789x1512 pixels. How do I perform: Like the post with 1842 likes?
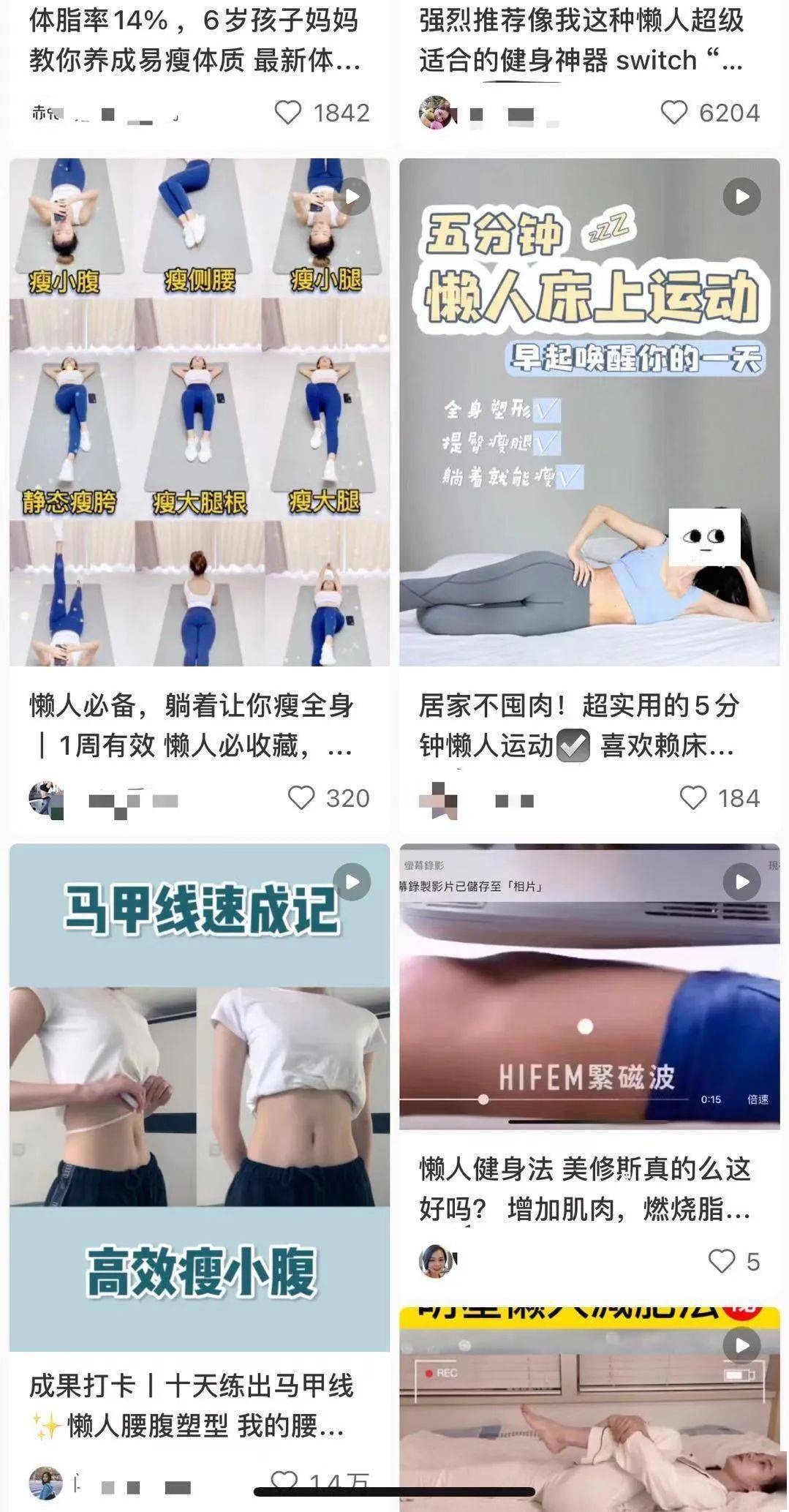tap(288, 113)
